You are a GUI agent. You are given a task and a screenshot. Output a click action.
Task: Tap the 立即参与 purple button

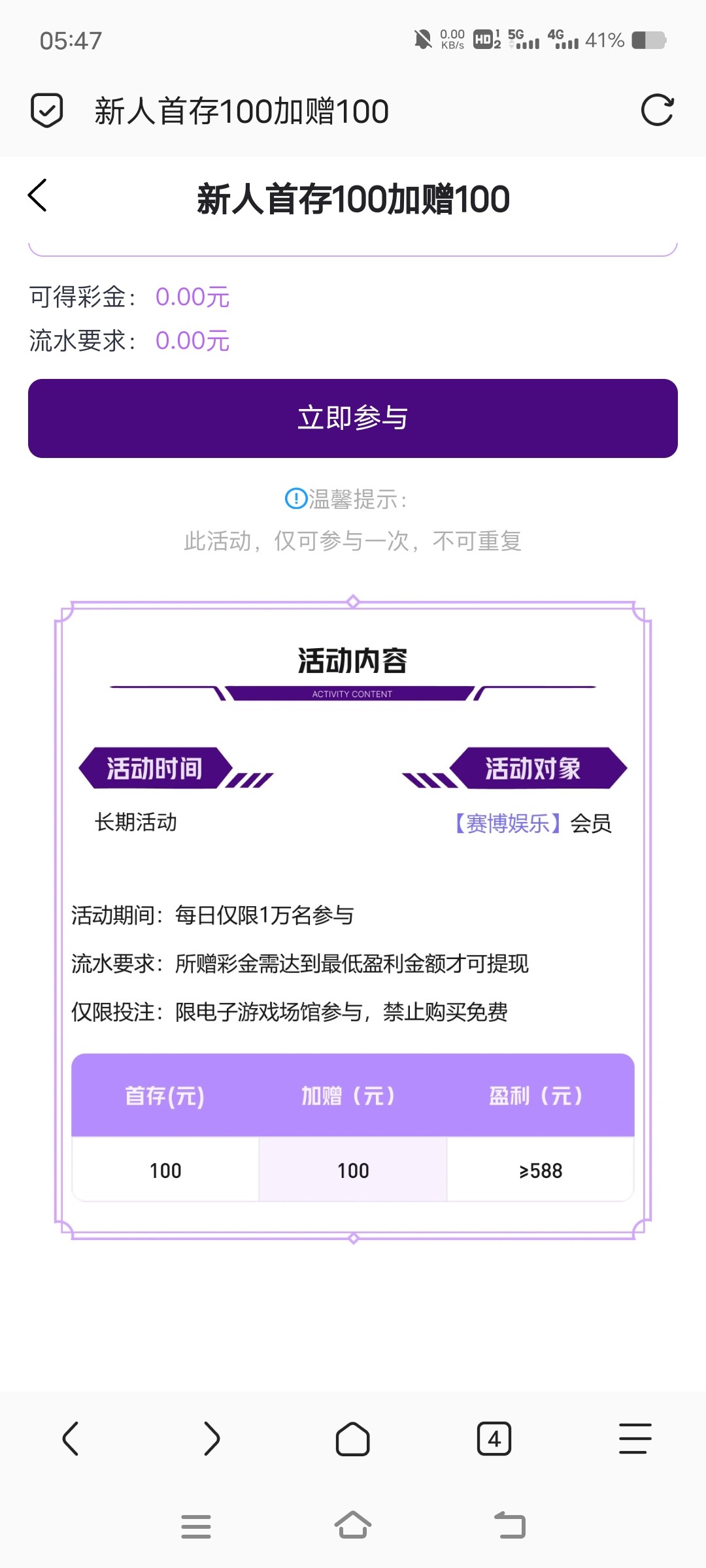pos(353,418)
